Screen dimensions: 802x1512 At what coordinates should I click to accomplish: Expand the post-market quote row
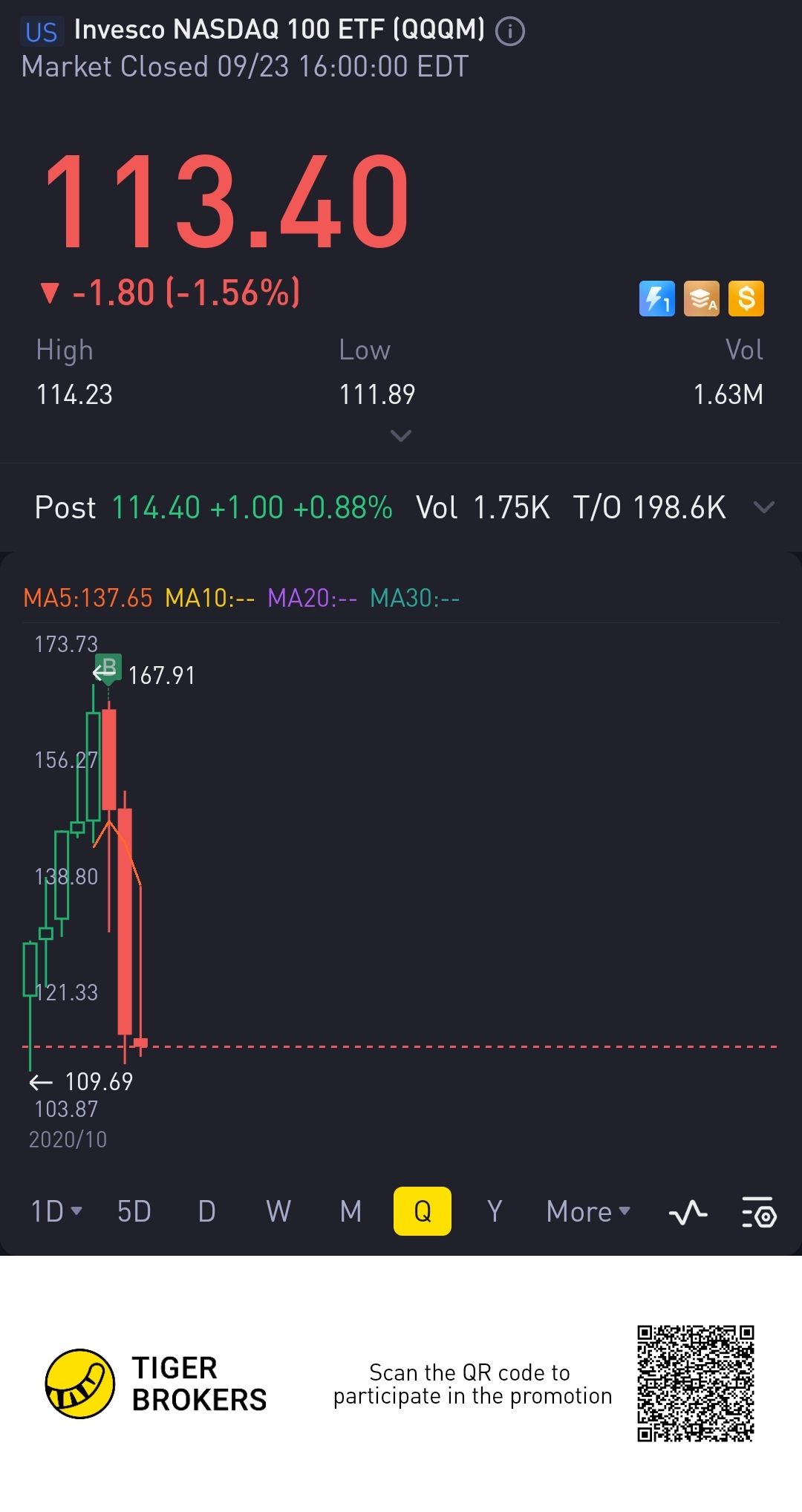coord(764,507)
